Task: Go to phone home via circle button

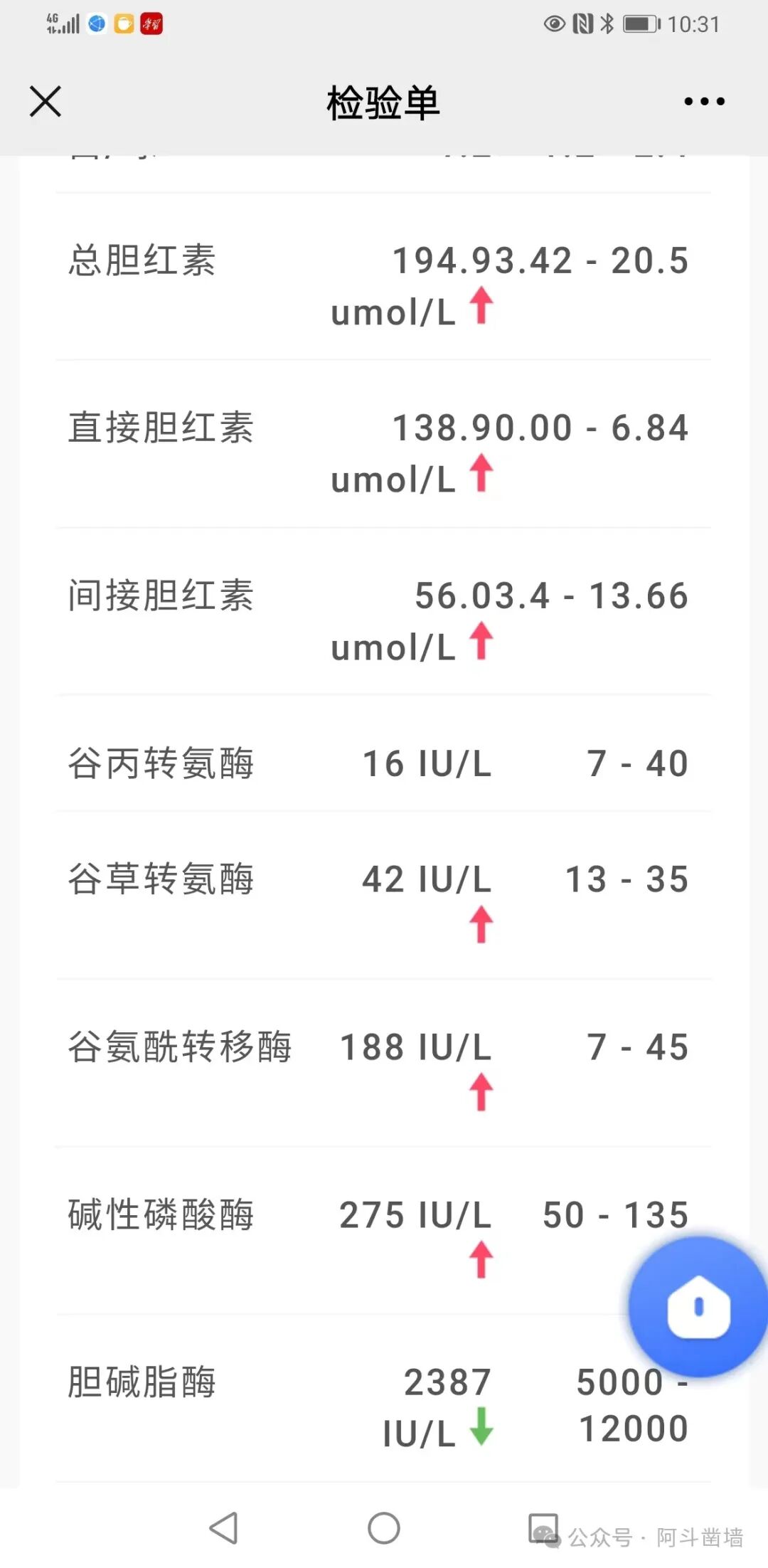Action: (x=384, y=1527)
